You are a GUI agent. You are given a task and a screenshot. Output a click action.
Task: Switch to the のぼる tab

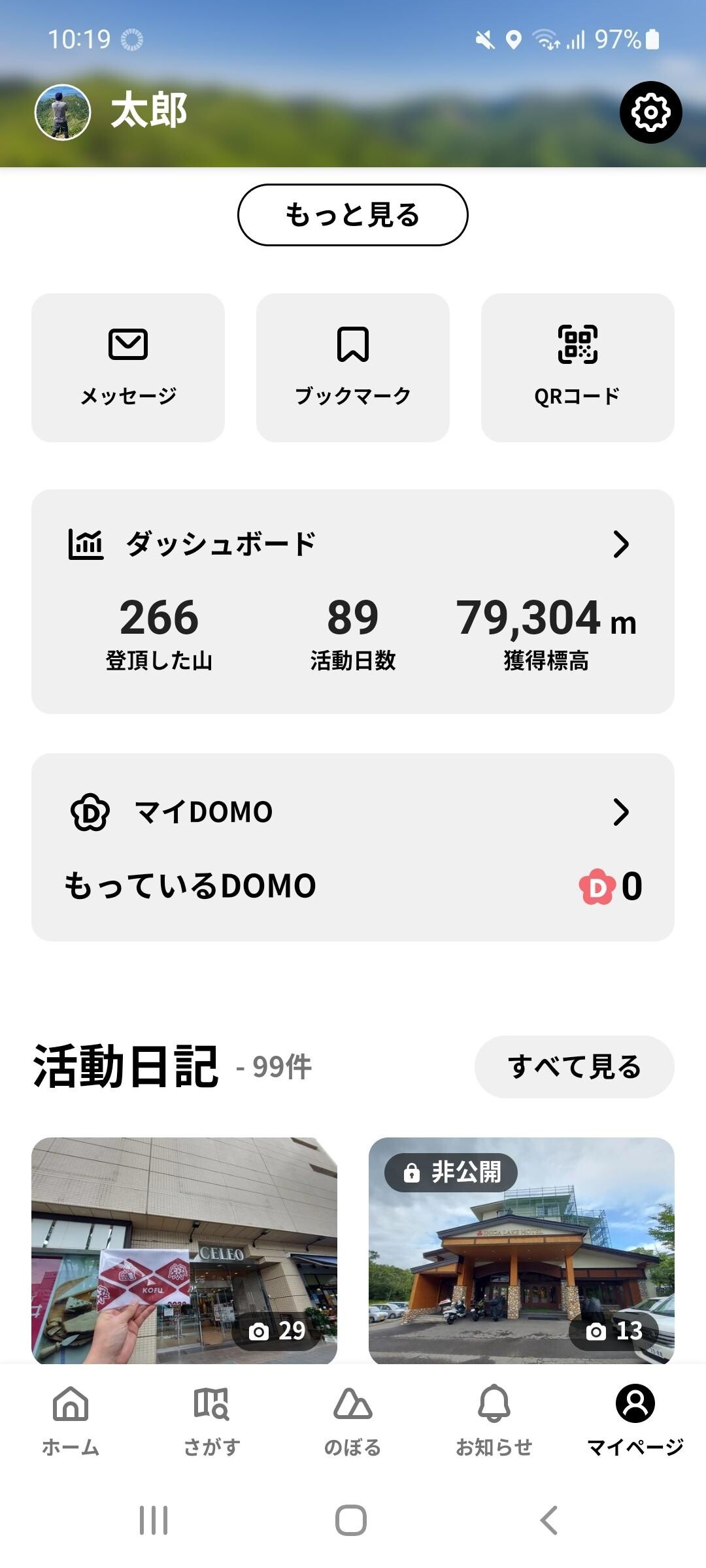point(353,1406)
